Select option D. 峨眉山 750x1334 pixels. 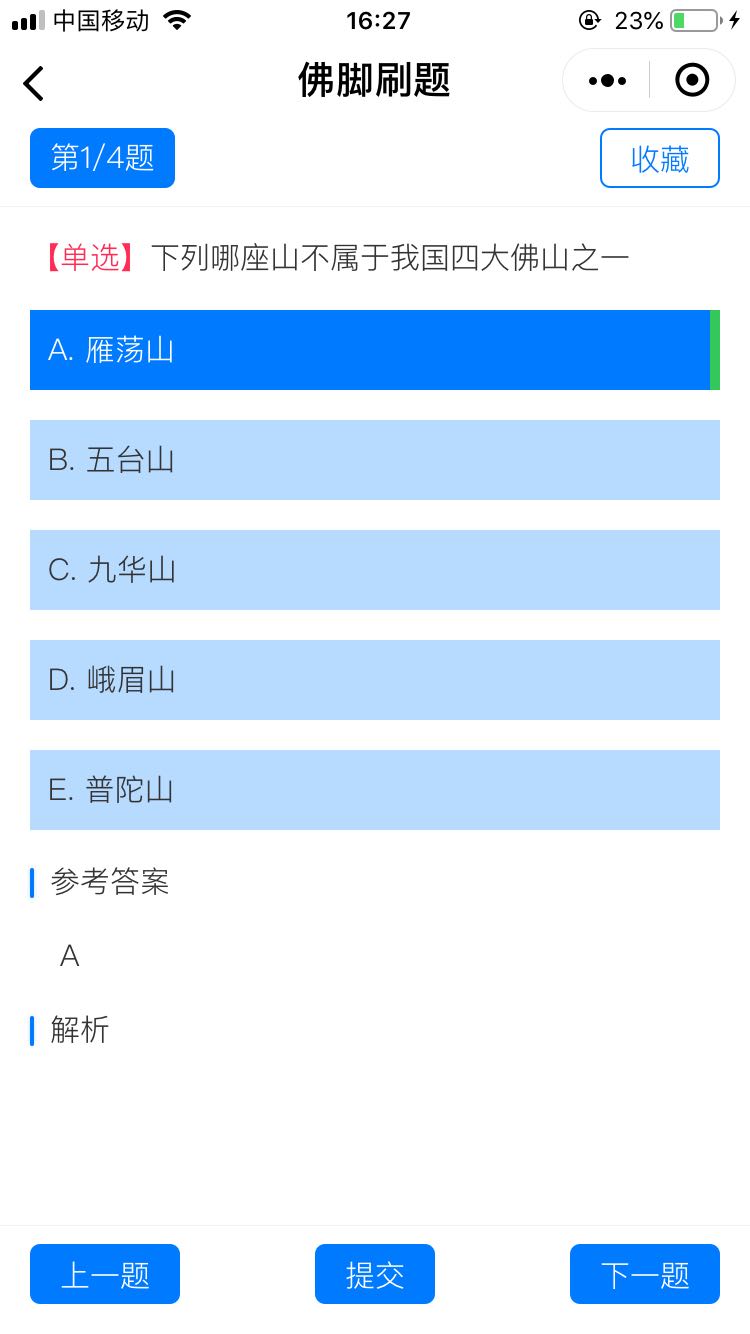[x=374, y=680]
